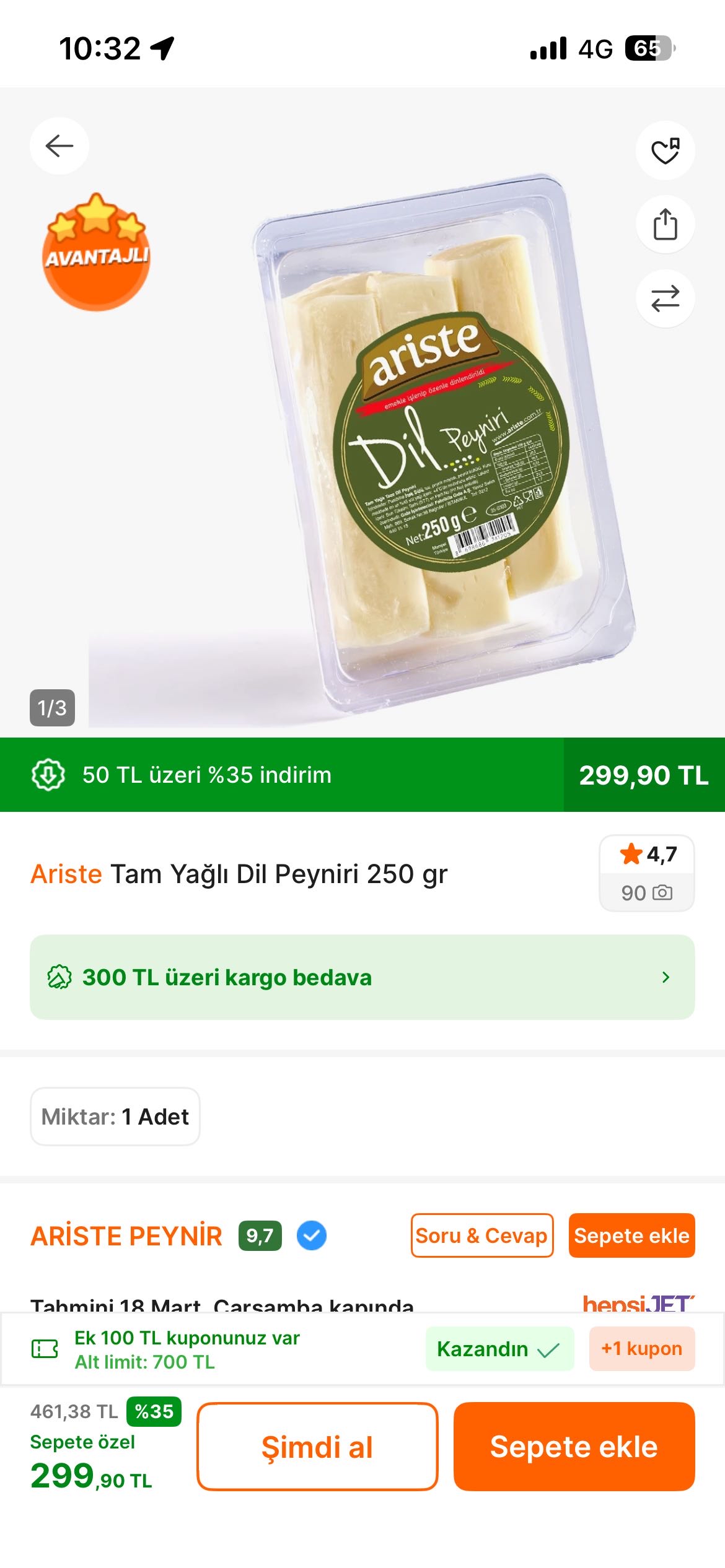
Task: Open Soru & Cevap section
Action: point(481,1235)
